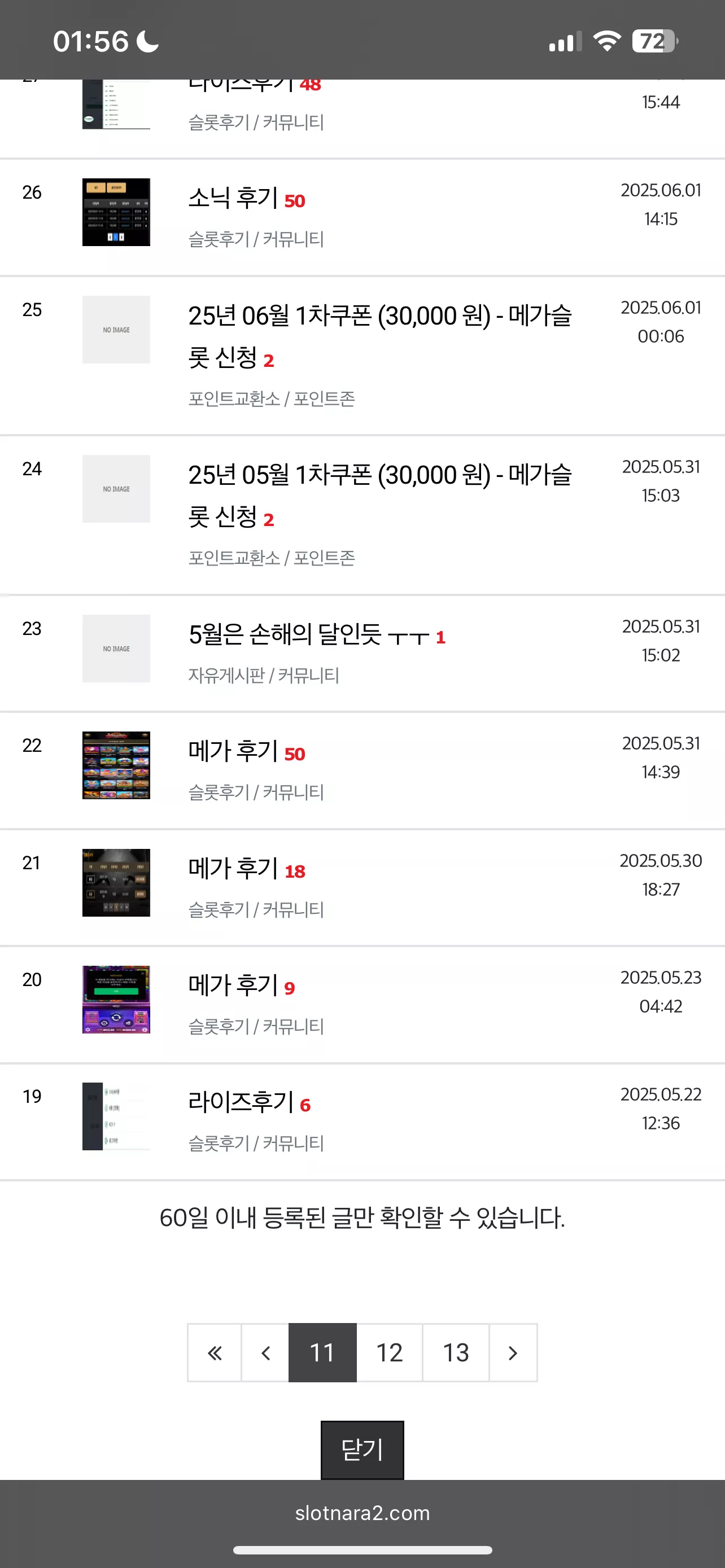
Task: Go to page 12
Action: click(x=390, y=1352)
